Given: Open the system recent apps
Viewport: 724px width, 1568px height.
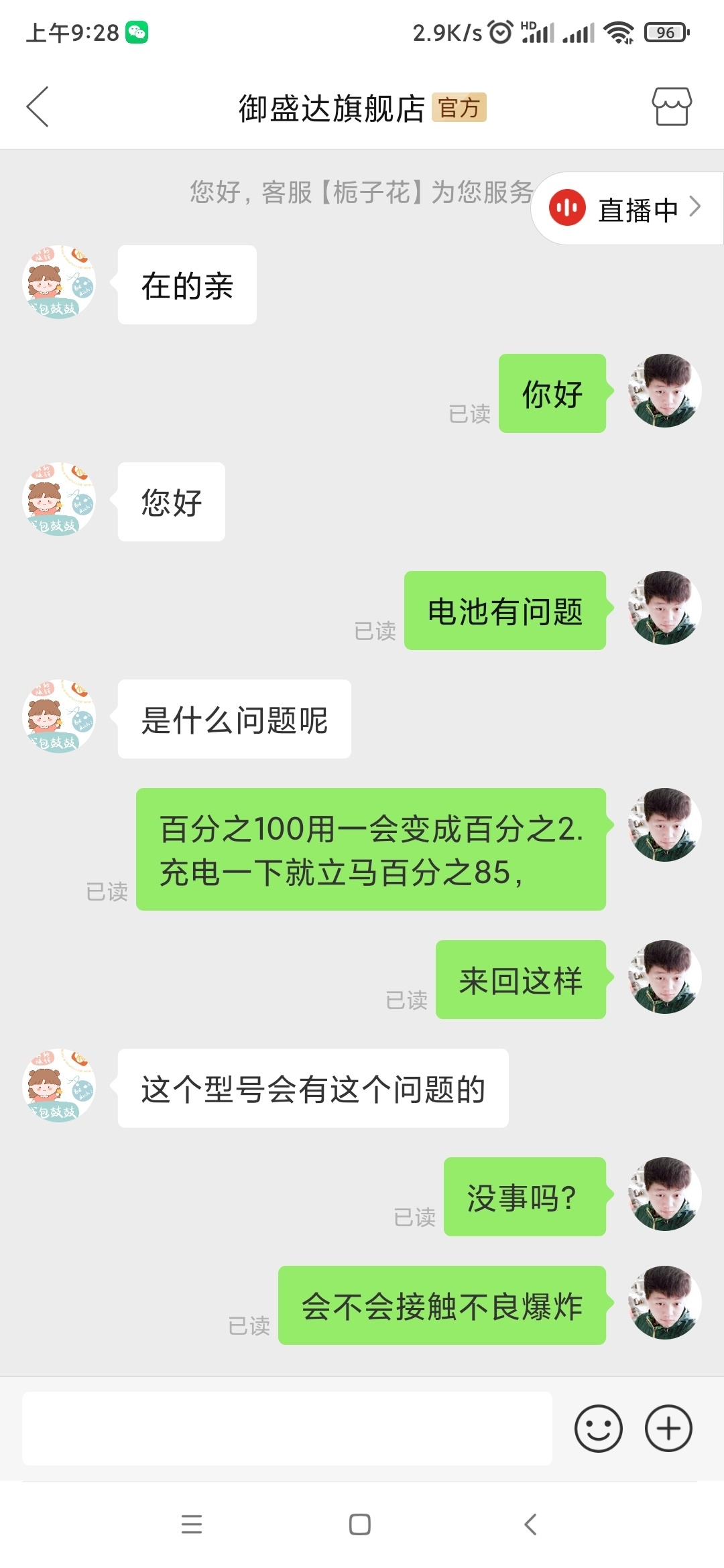Looking at the screenshot, I should [192, 1524].
